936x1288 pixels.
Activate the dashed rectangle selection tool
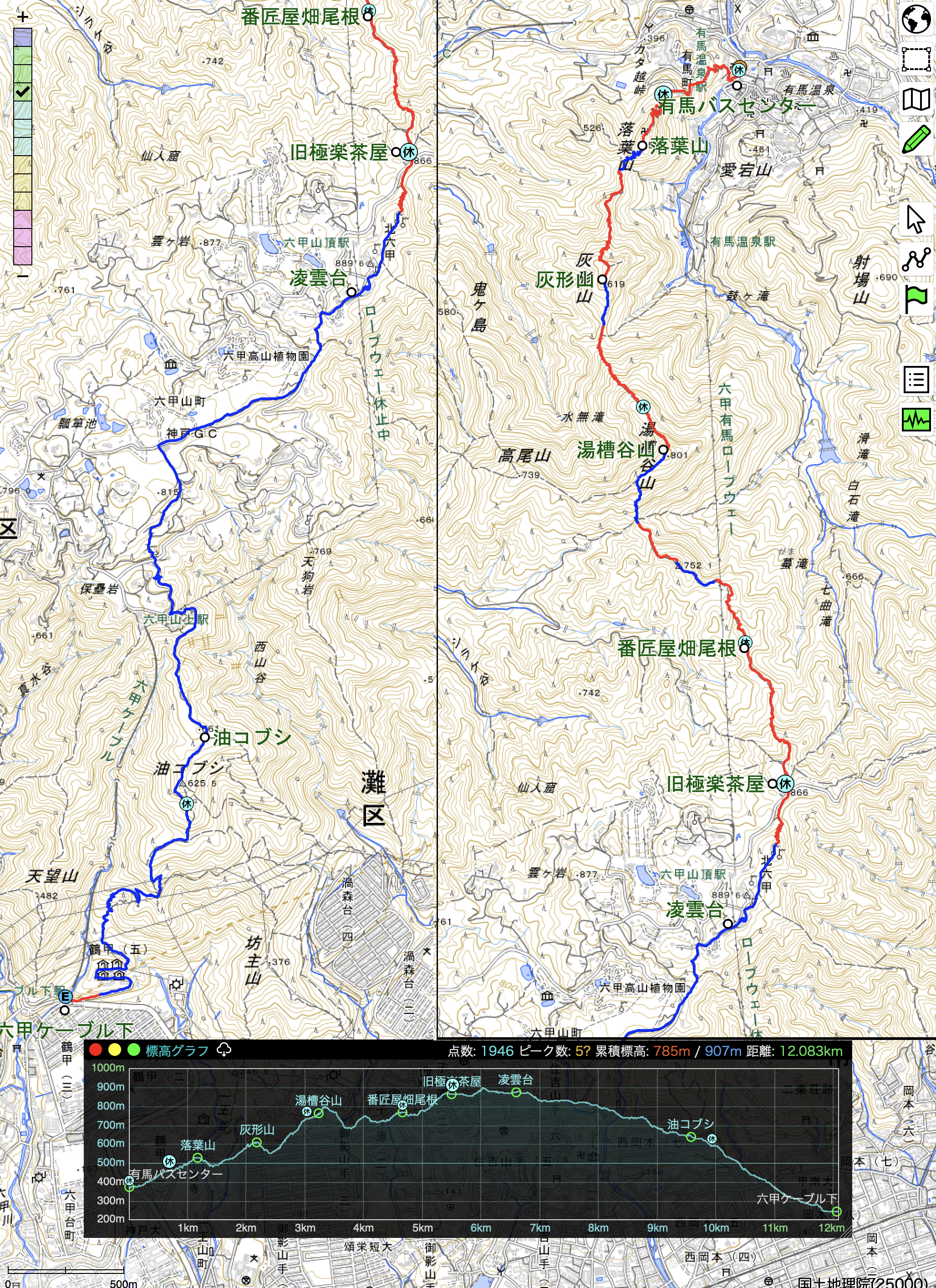tap(916, 59)
